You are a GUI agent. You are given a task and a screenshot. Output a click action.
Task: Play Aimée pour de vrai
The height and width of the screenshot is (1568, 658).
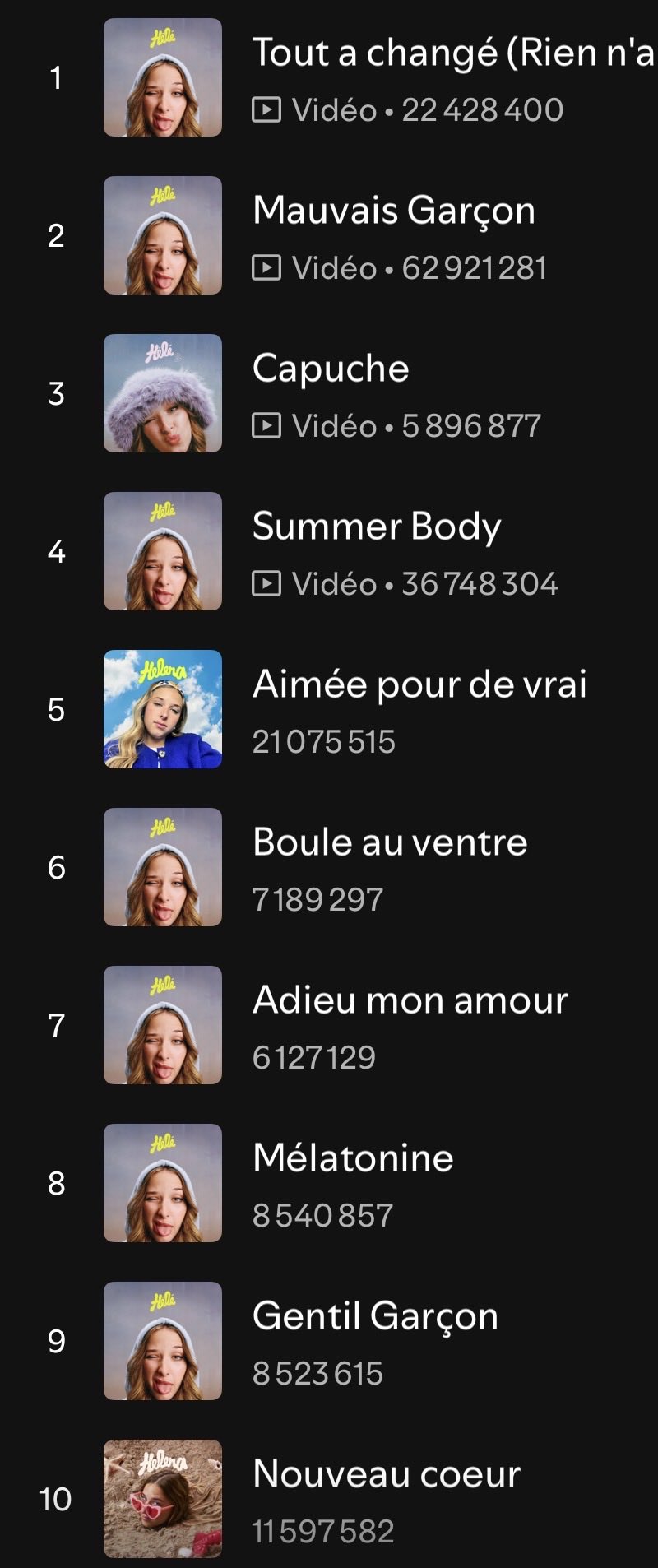(x=419, y=684)
